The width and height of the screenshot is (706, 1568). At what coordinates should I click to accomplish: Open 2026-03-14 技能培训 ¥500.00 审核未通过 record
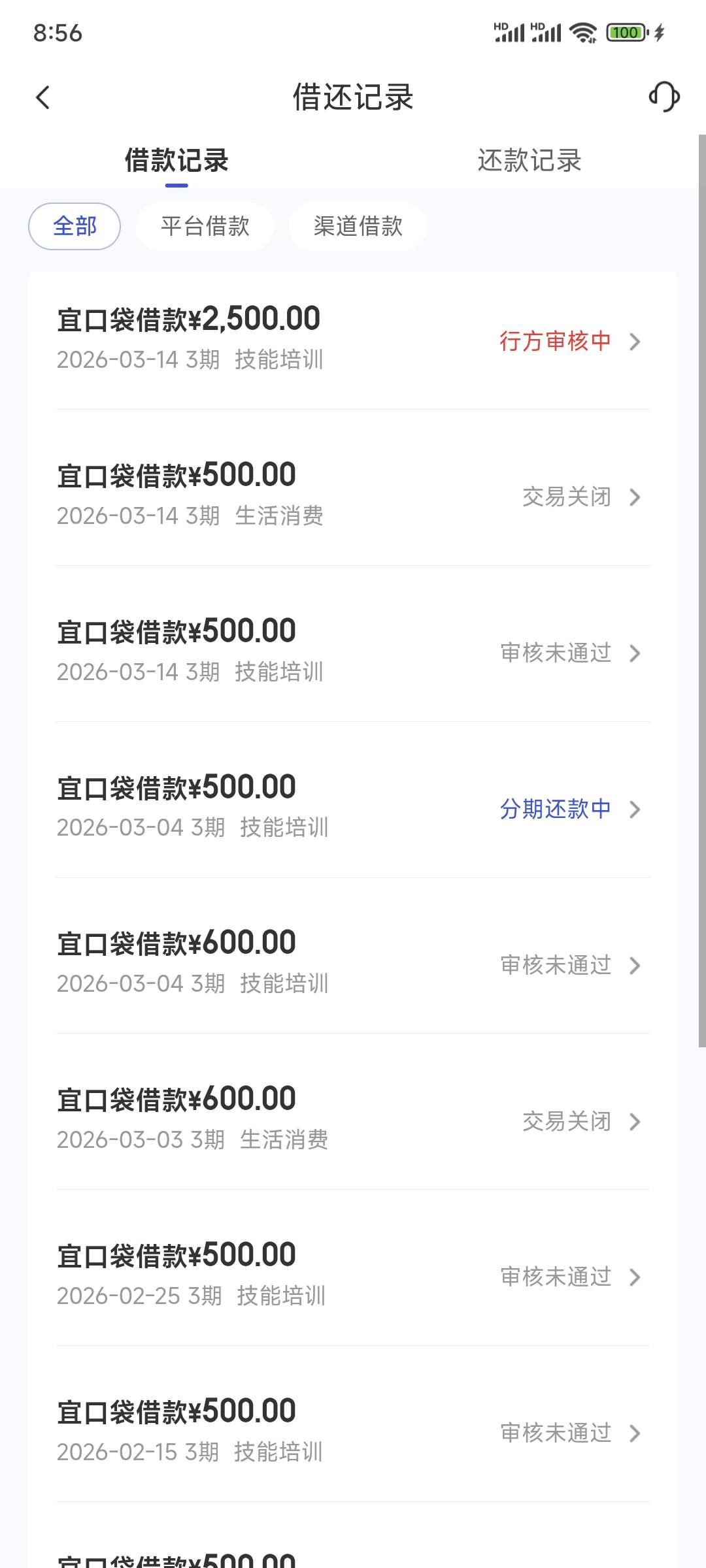(x=353, y=651)
